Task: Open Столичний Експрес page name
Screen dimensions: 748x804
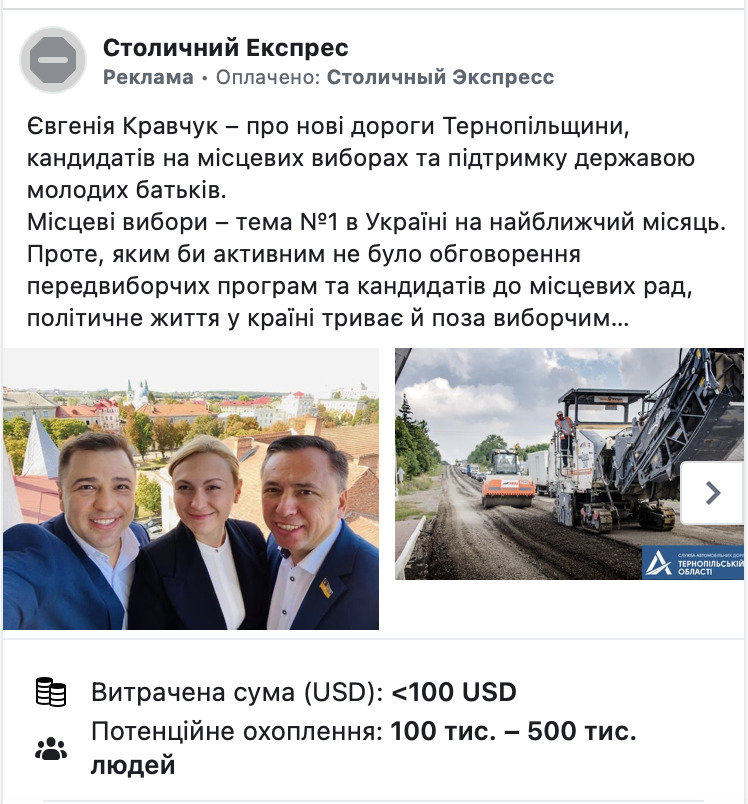Action: [225, 47]
